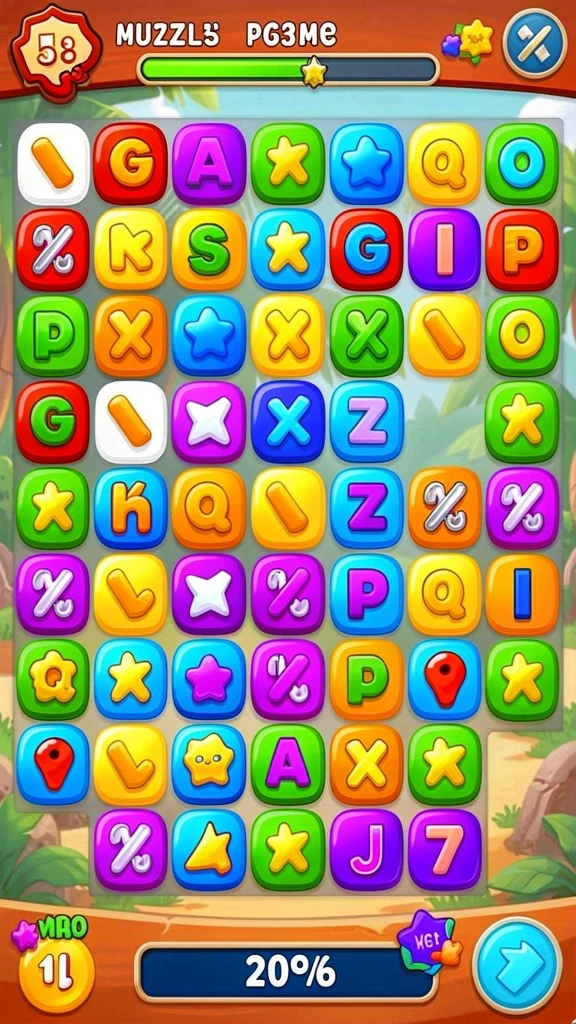Select the purple A tile
The height and width of the screenshot is (1024, 576).
(x=209, y=163)
